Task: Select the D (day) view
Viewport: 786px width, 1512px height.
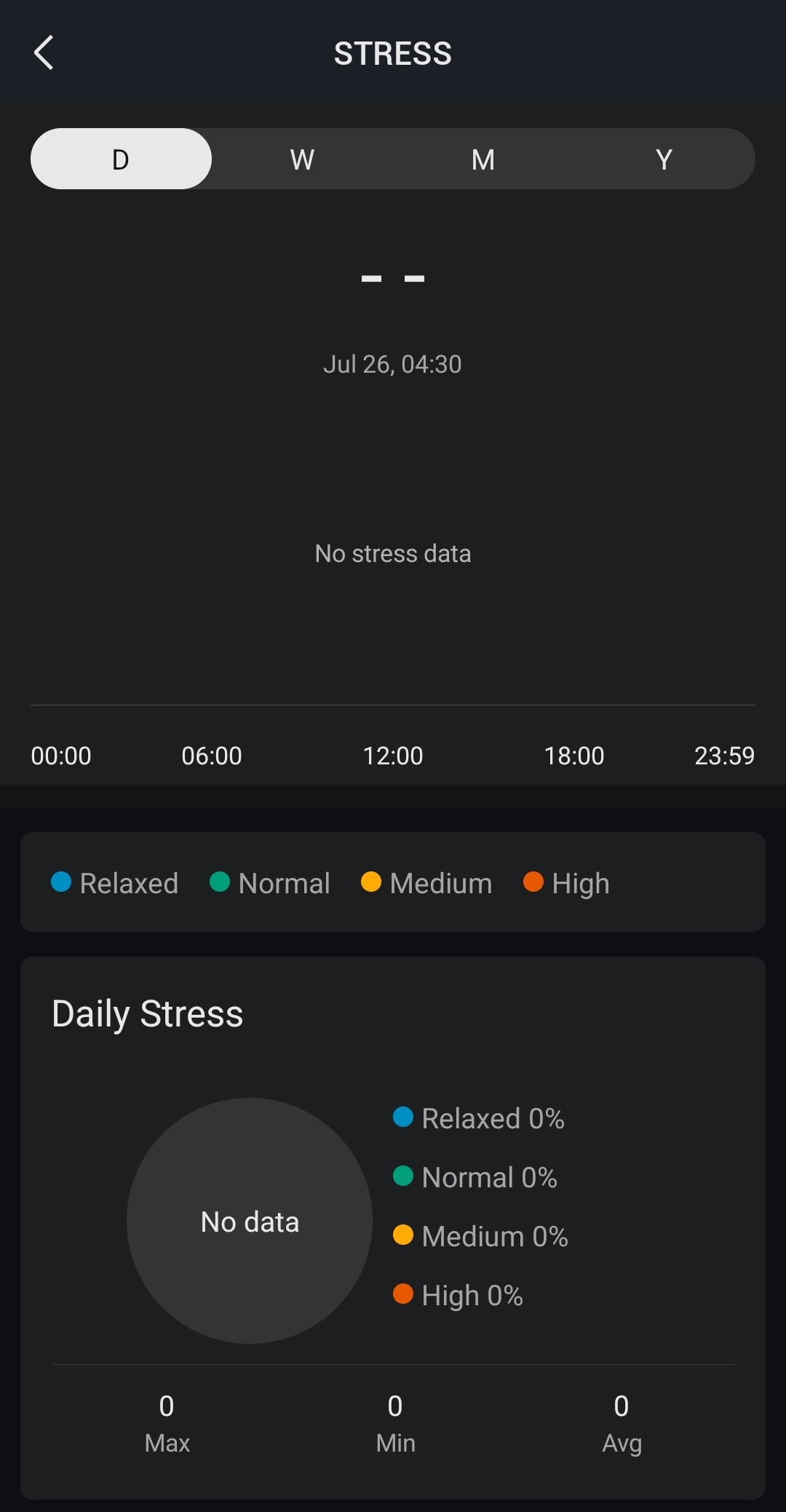Action: [x=121, y=159]
